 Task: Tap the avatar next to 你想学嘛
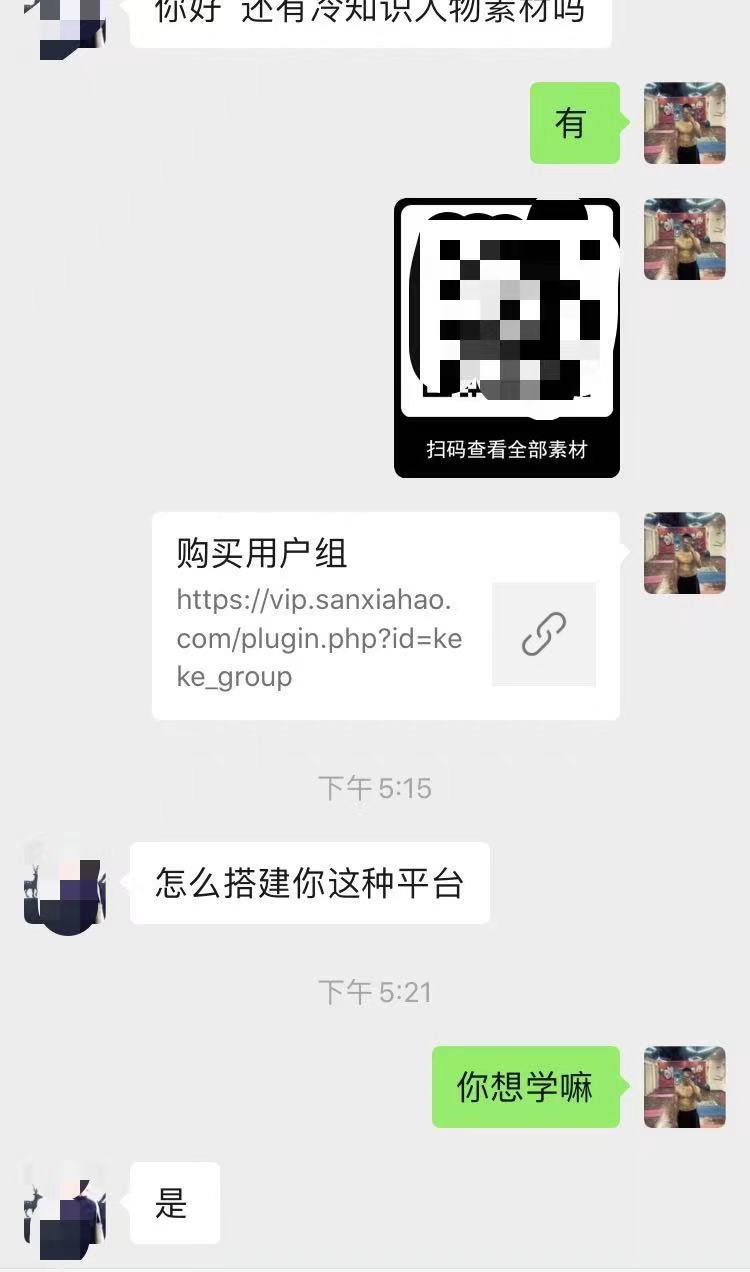tap(684, 1087)
